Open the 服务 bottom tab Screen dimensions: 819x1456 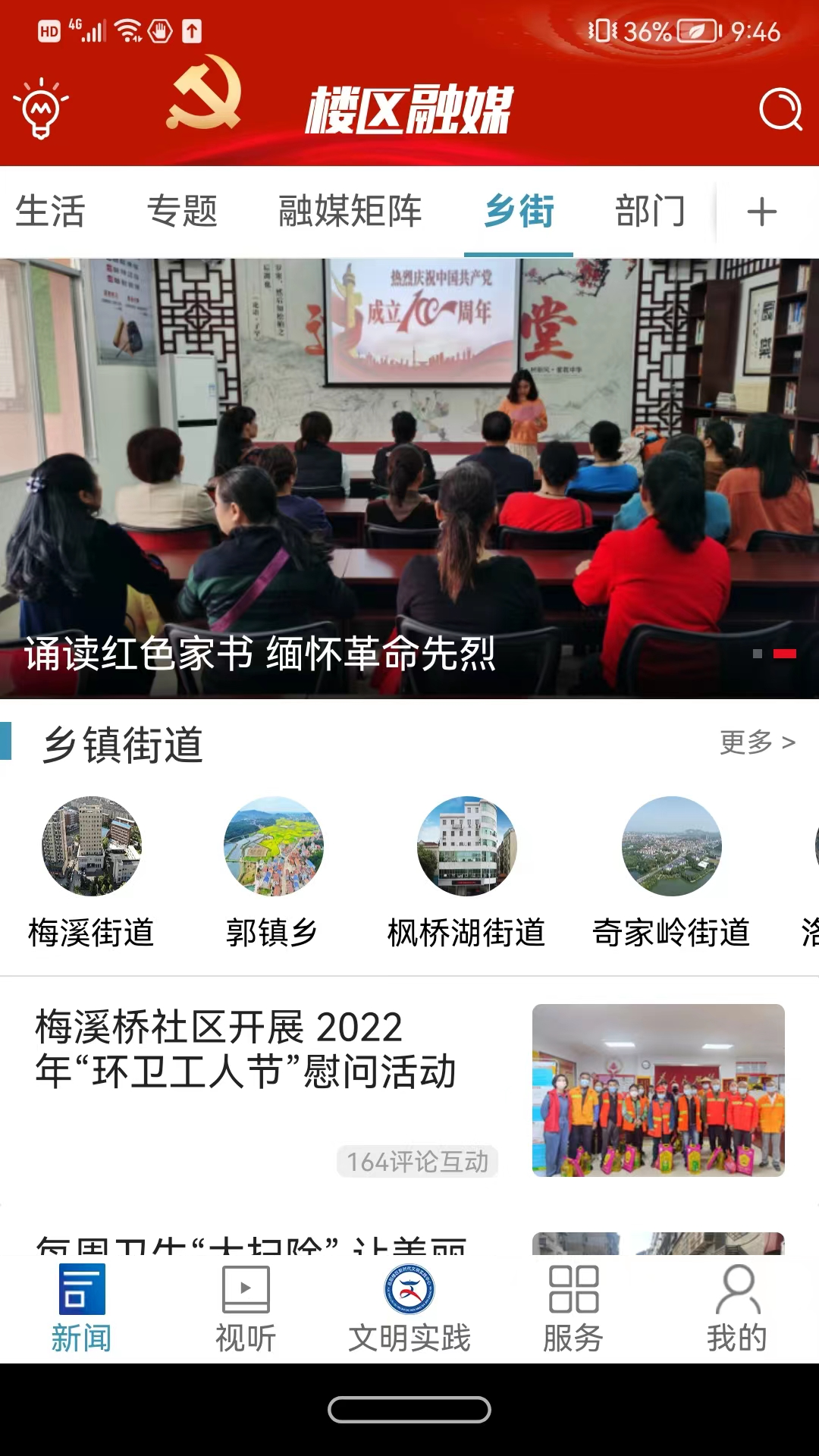573,1310
